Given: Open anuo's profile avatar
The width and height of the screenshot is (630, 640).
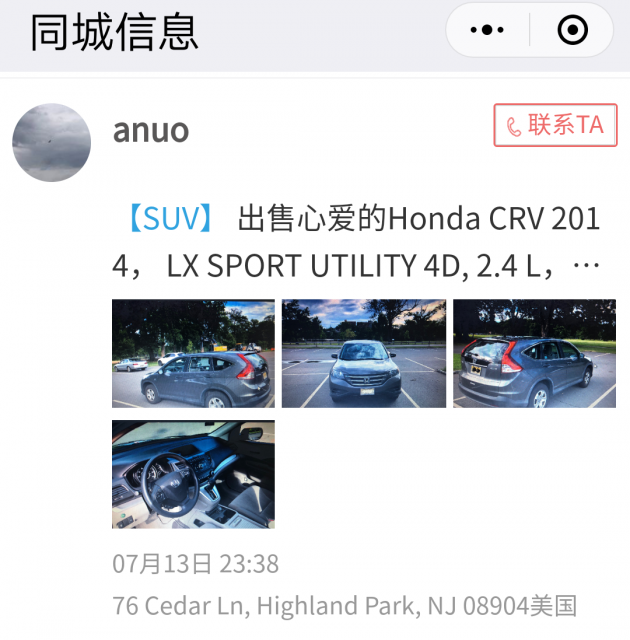Looking at the screenshot, I should coord(51,143).
